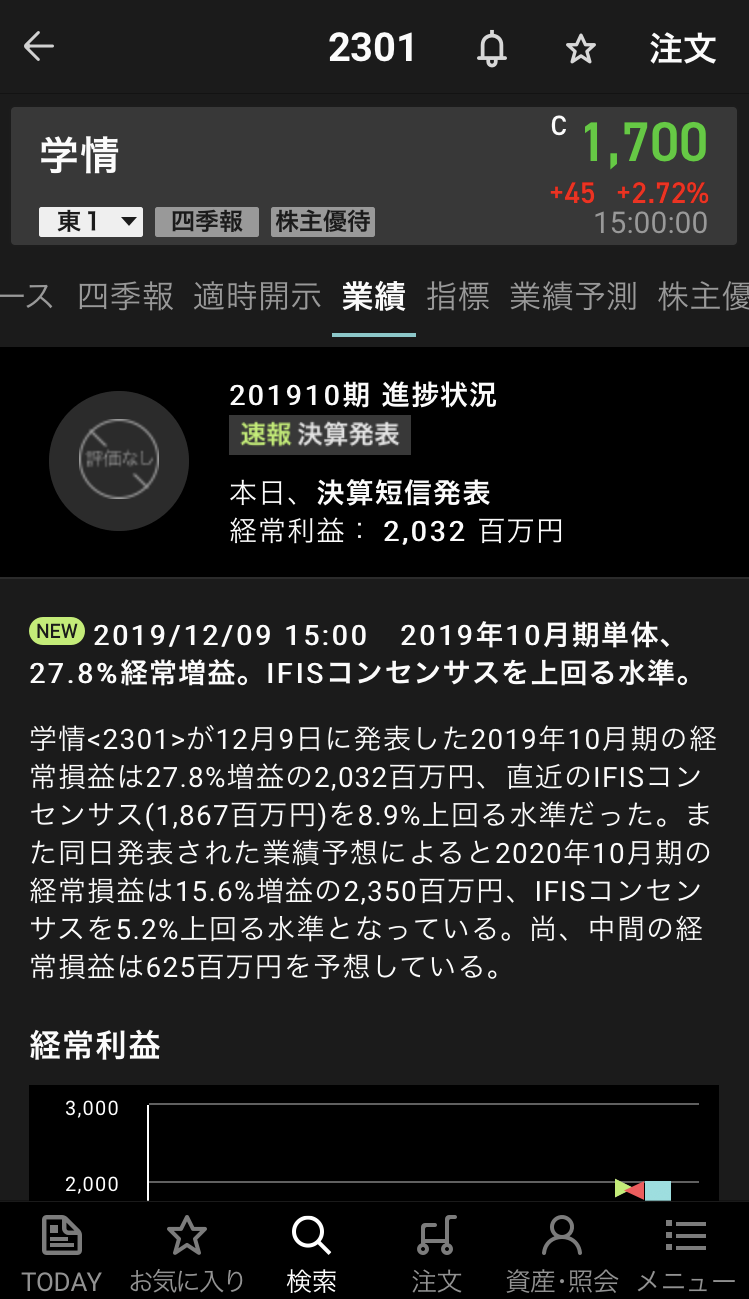
Task: Switch to the 適時開示 tab
Action: tap(257, 297)
